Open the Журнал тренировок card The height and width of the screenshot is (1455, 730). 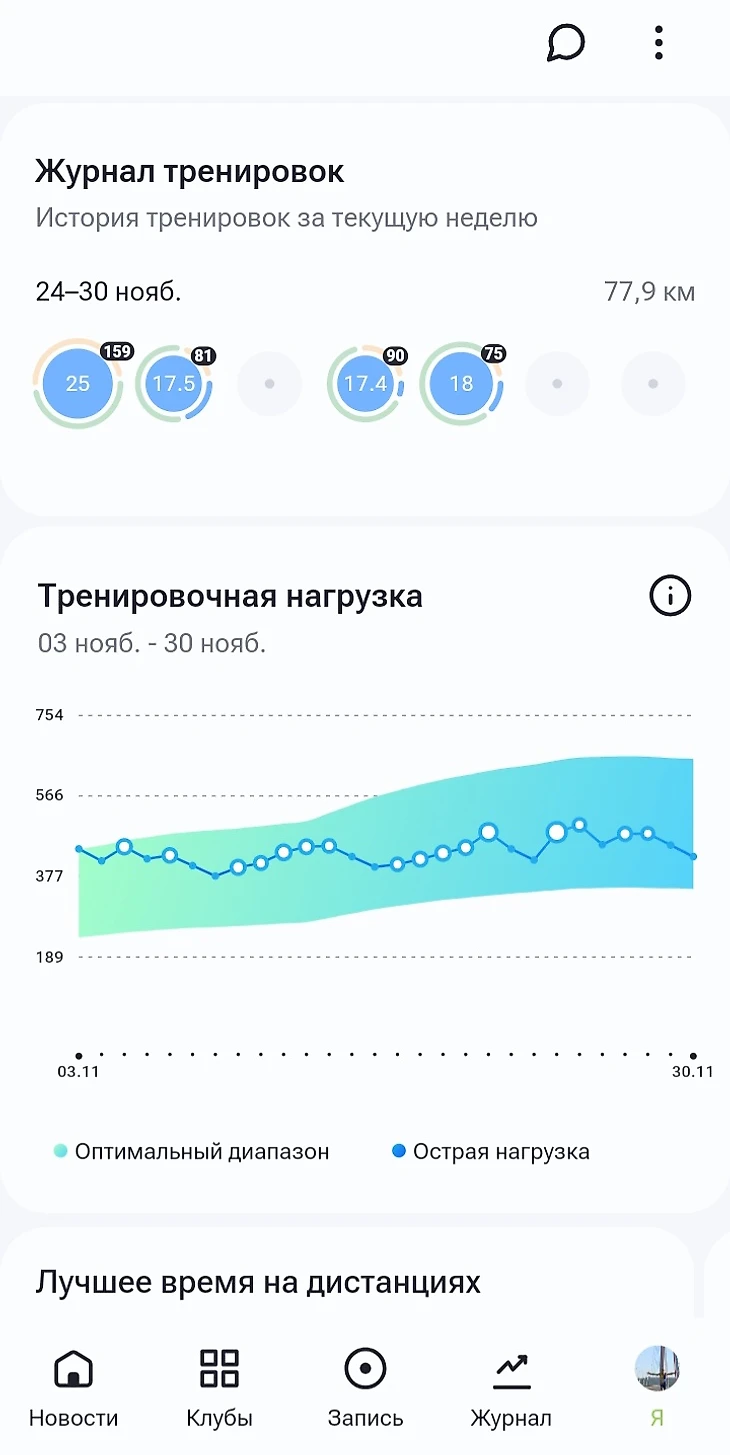(190, 172)
